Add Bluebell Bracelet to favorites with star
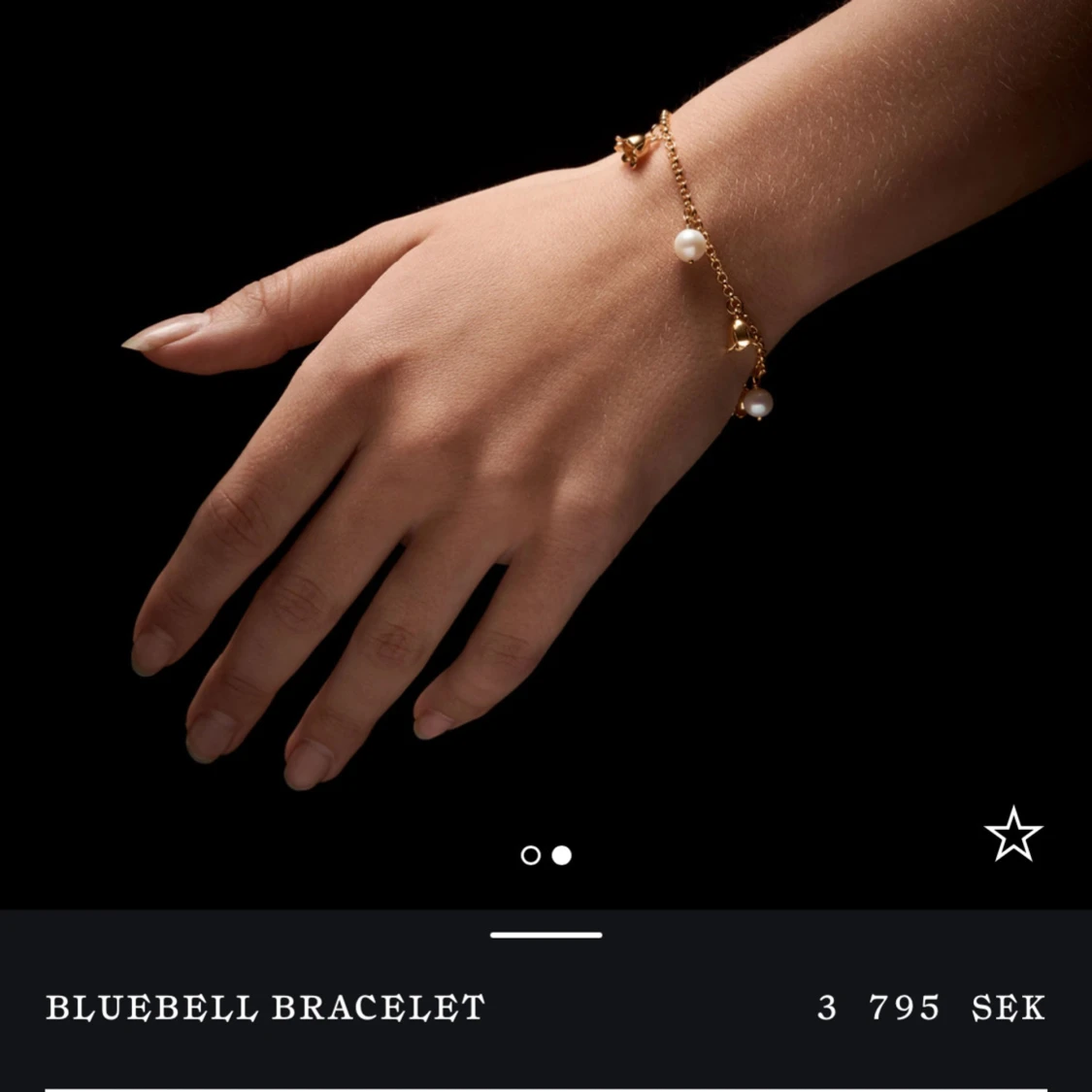 pos(1012,834)
